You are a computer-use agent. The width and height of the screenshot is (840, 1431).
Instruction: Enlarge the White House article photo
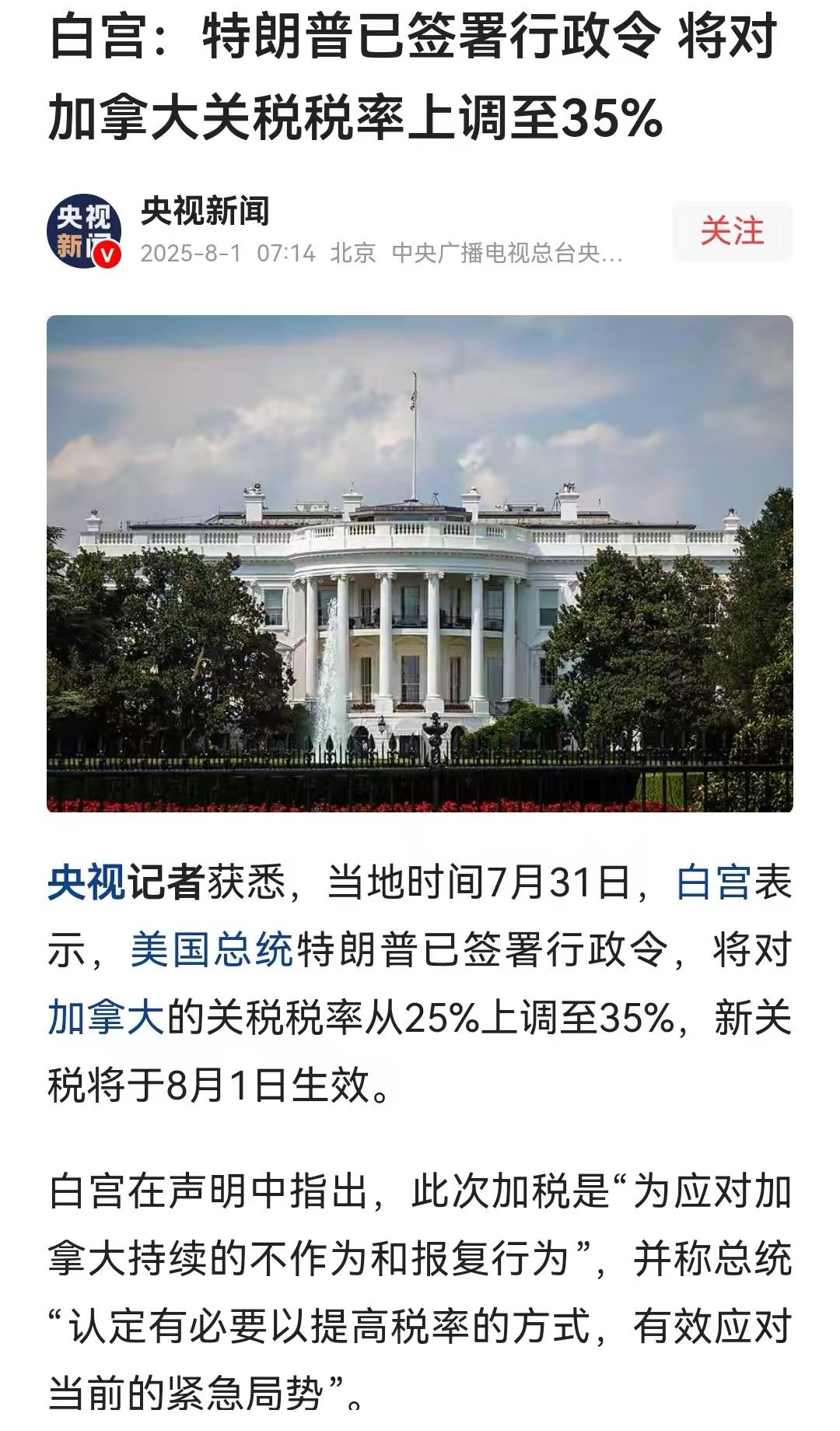(420, 563)
